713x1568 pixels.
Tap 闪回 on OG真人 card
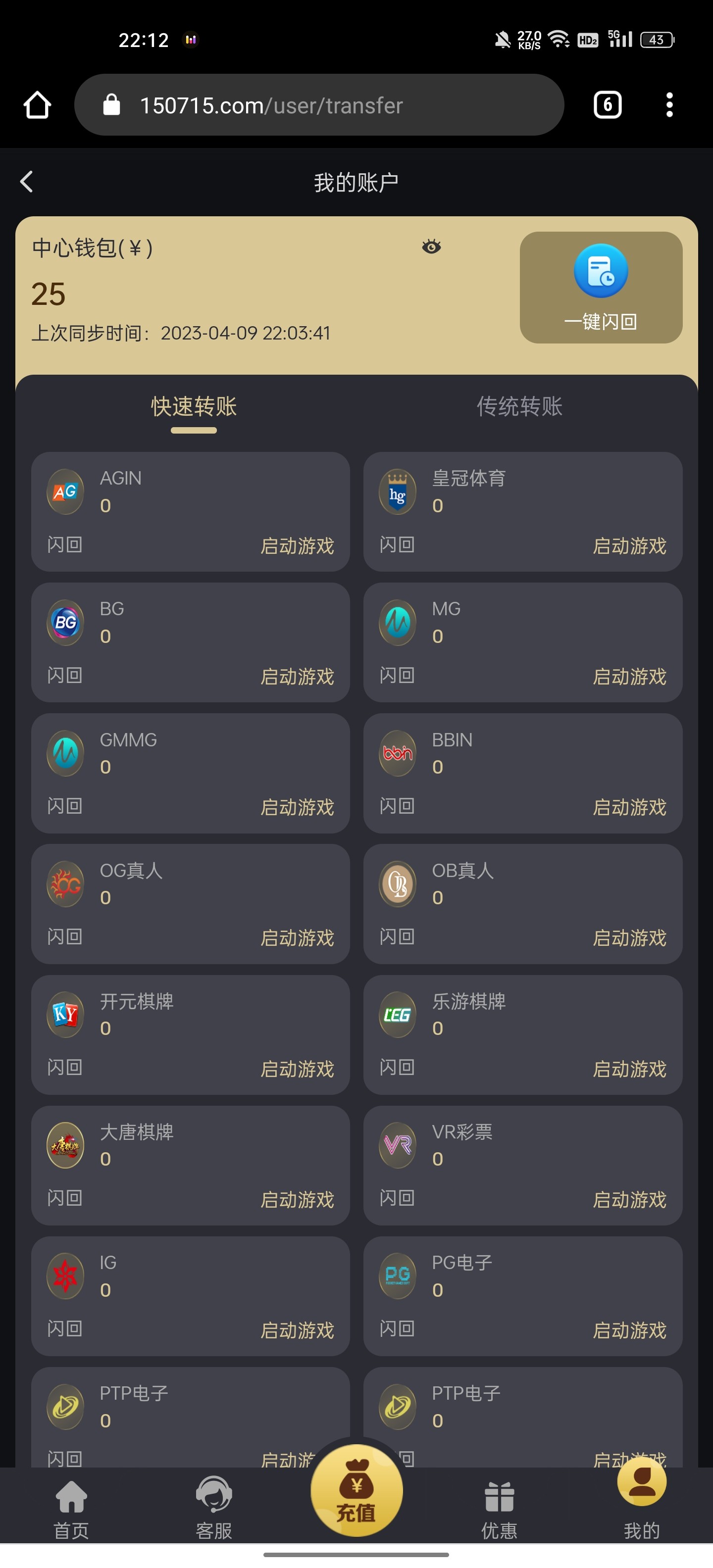[65, 936]
